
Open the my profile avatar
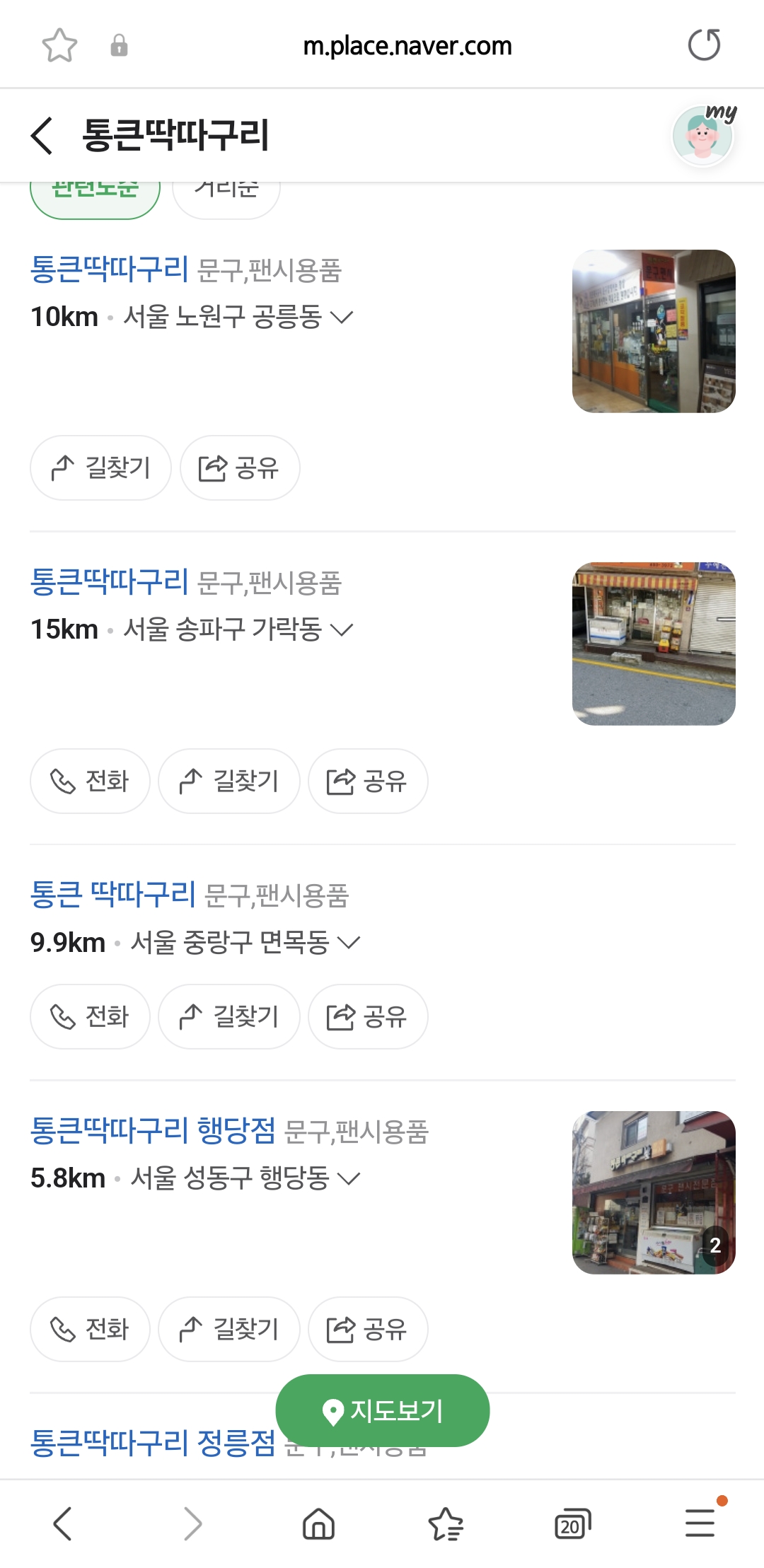(702, 135)
